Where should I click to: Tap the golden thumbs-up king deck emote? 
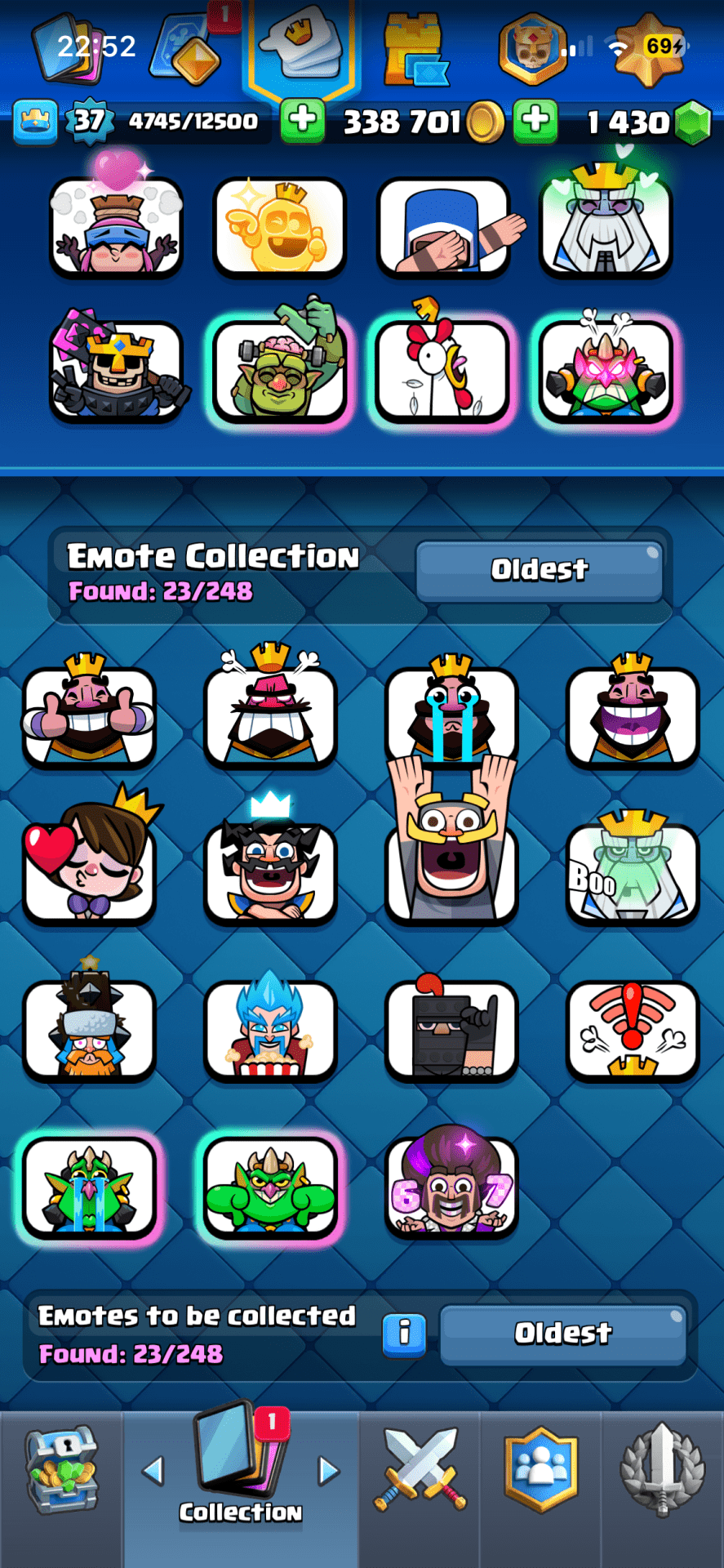(x=279, y=226)
